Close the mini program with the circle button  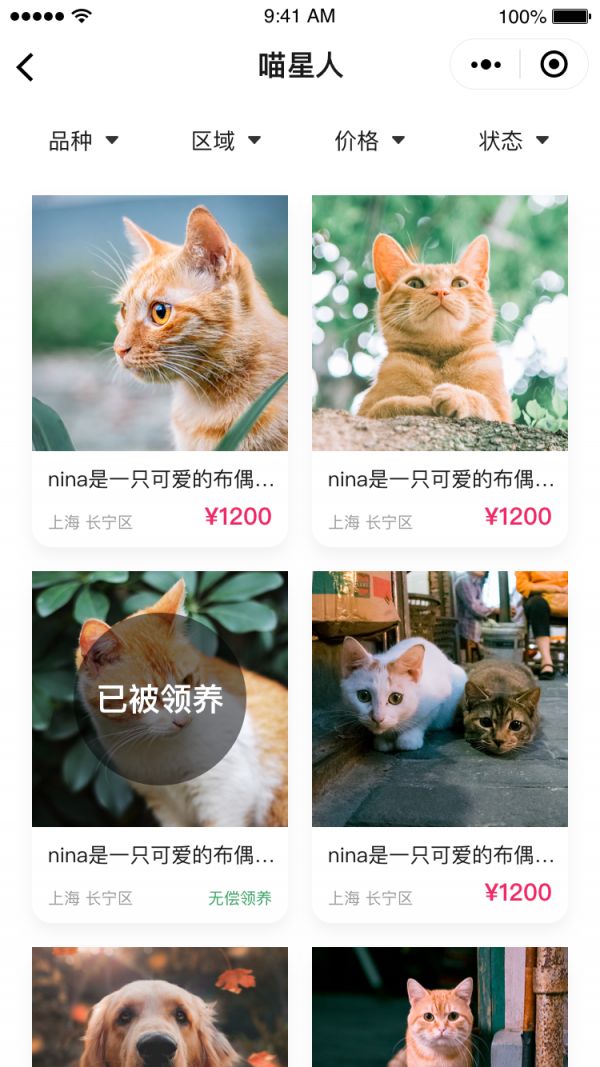(553, 65)
